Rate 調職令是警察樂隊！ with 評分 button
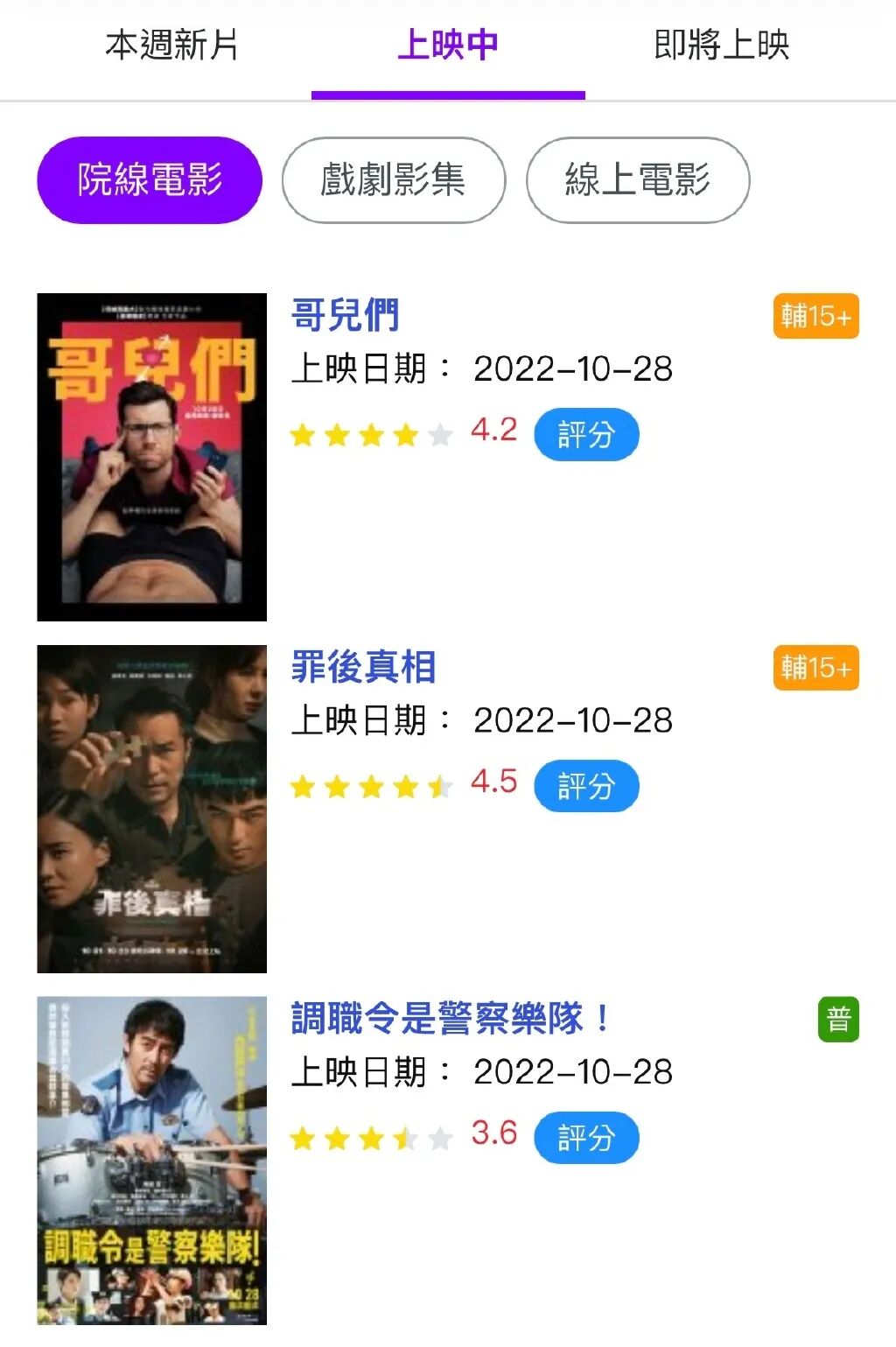Image resolution: width=896 pixels, height=1347 pixels. click(586, 1138)
